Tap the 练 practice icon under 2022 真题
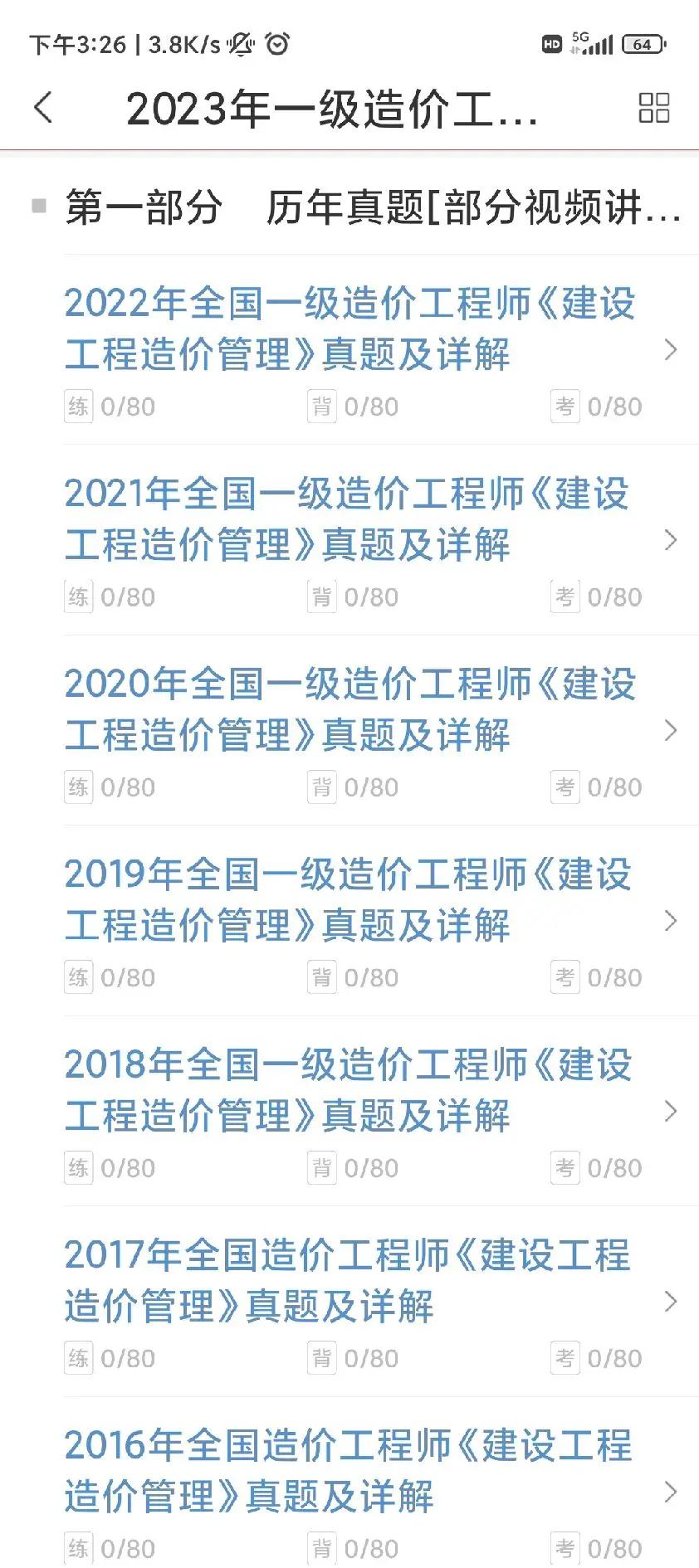699x1568 pixels. tap(79, 406)
